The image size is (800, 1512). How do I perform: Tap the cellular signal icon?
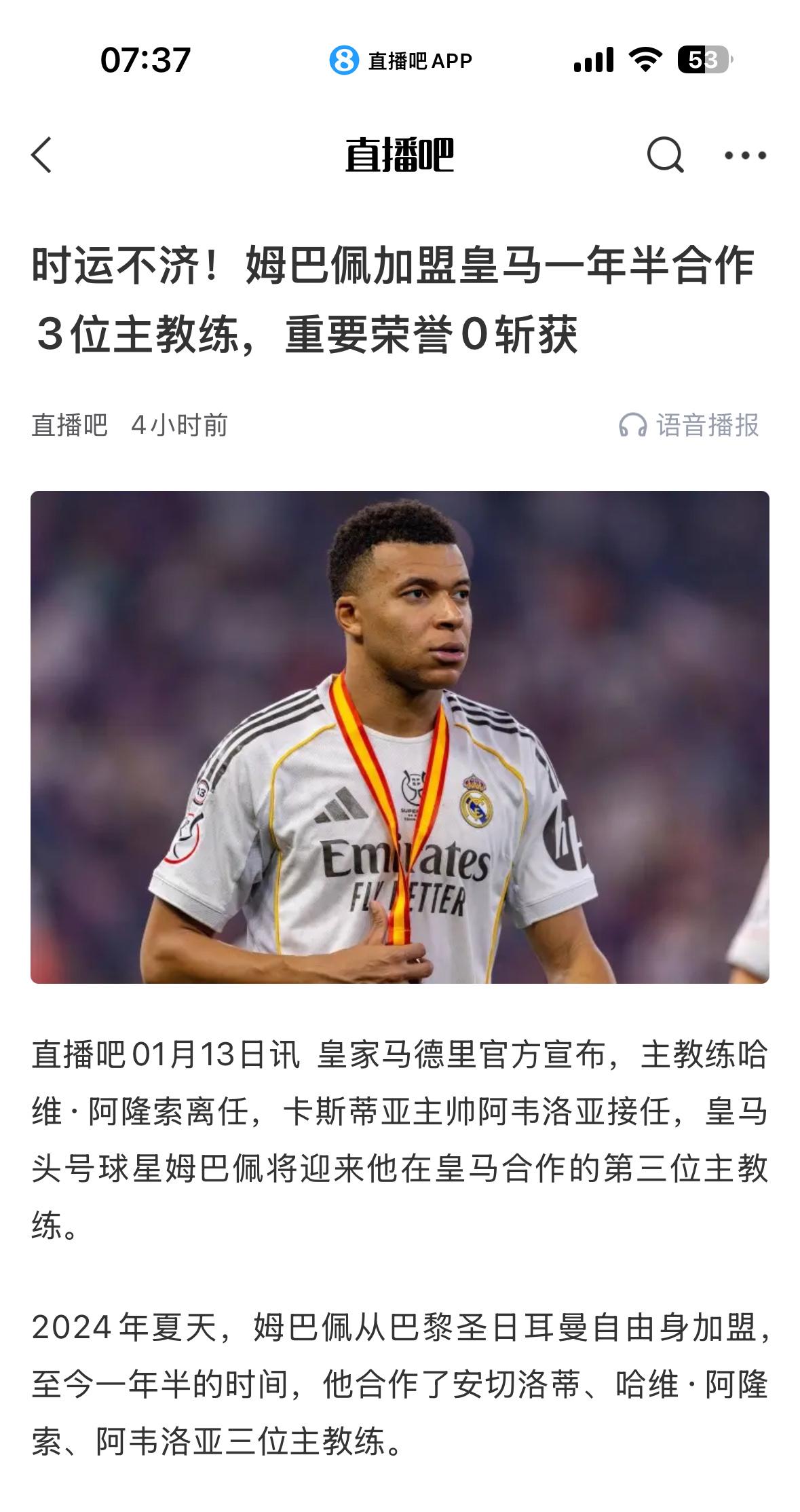tap(593, 61)
